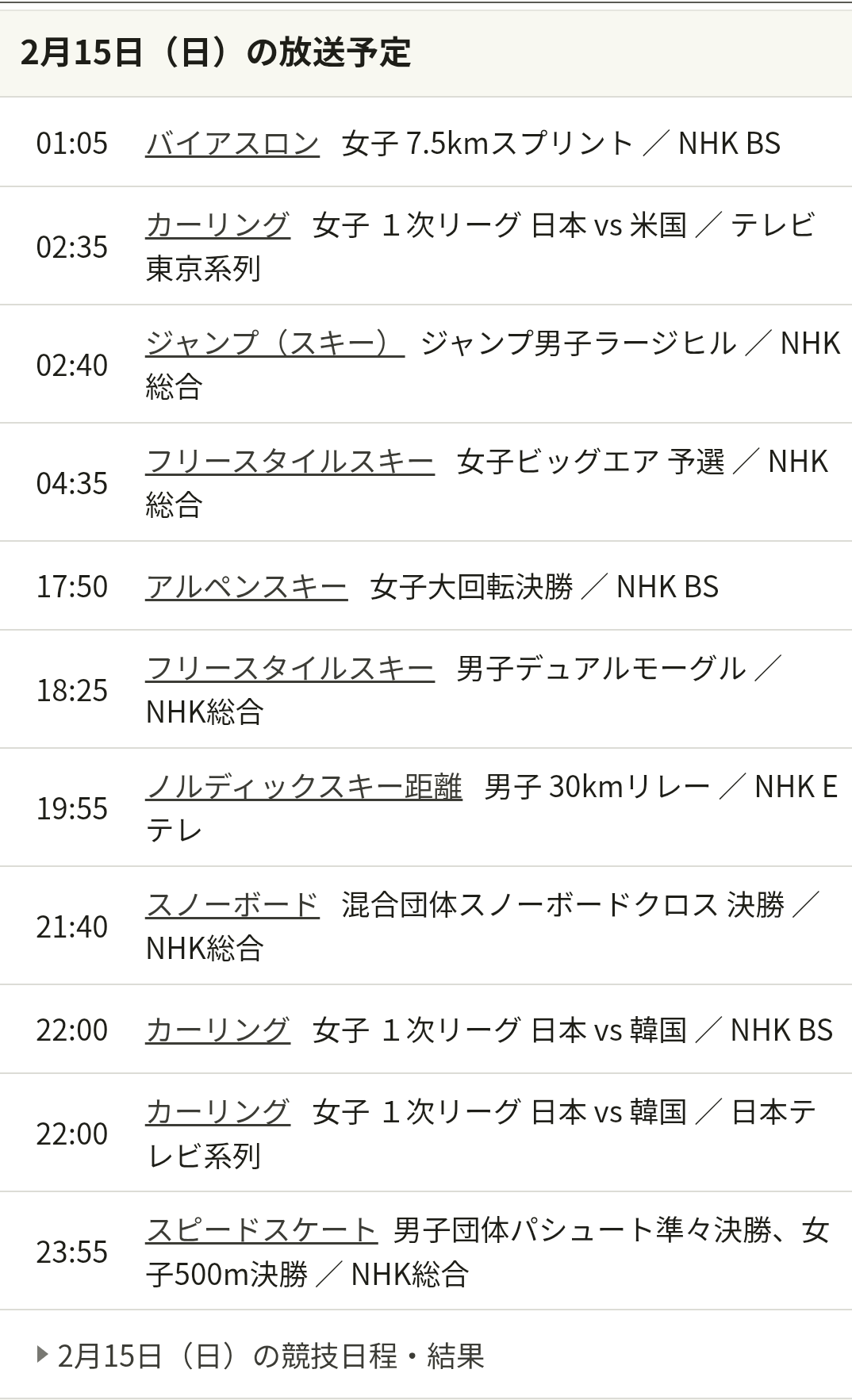
Task: Tap カーリング link for 日本 vs 韓国 on NHK BS
Action: [x=217, y=1030]
